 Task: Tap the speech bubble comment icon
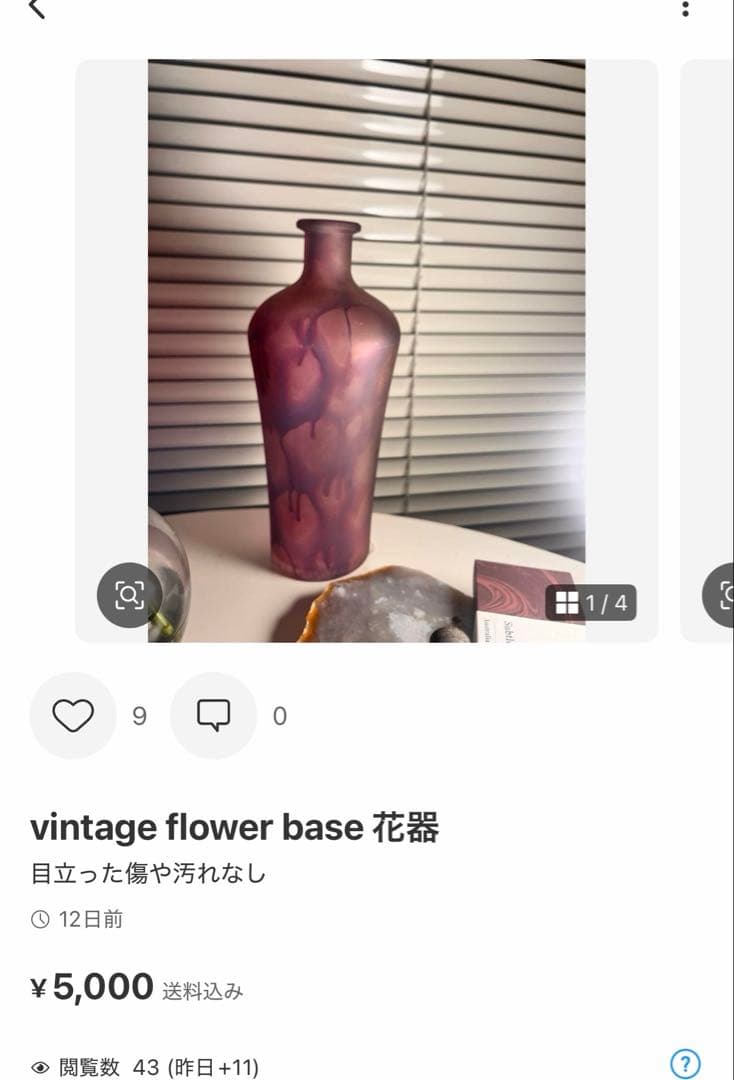tap(213, 716)
